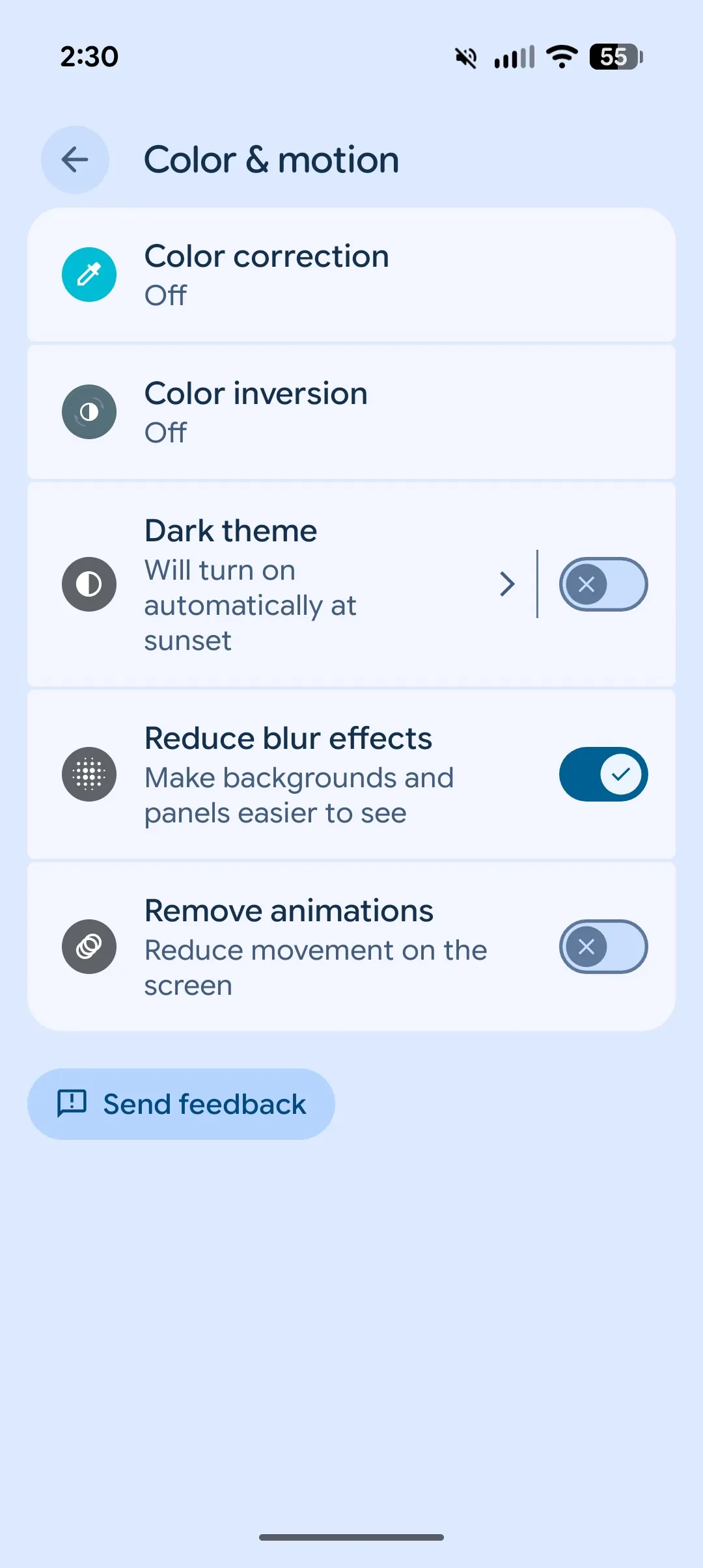Open Dark theme schedule settings
Viewport: 703px width, 1568px height.
tap(293, 584)
